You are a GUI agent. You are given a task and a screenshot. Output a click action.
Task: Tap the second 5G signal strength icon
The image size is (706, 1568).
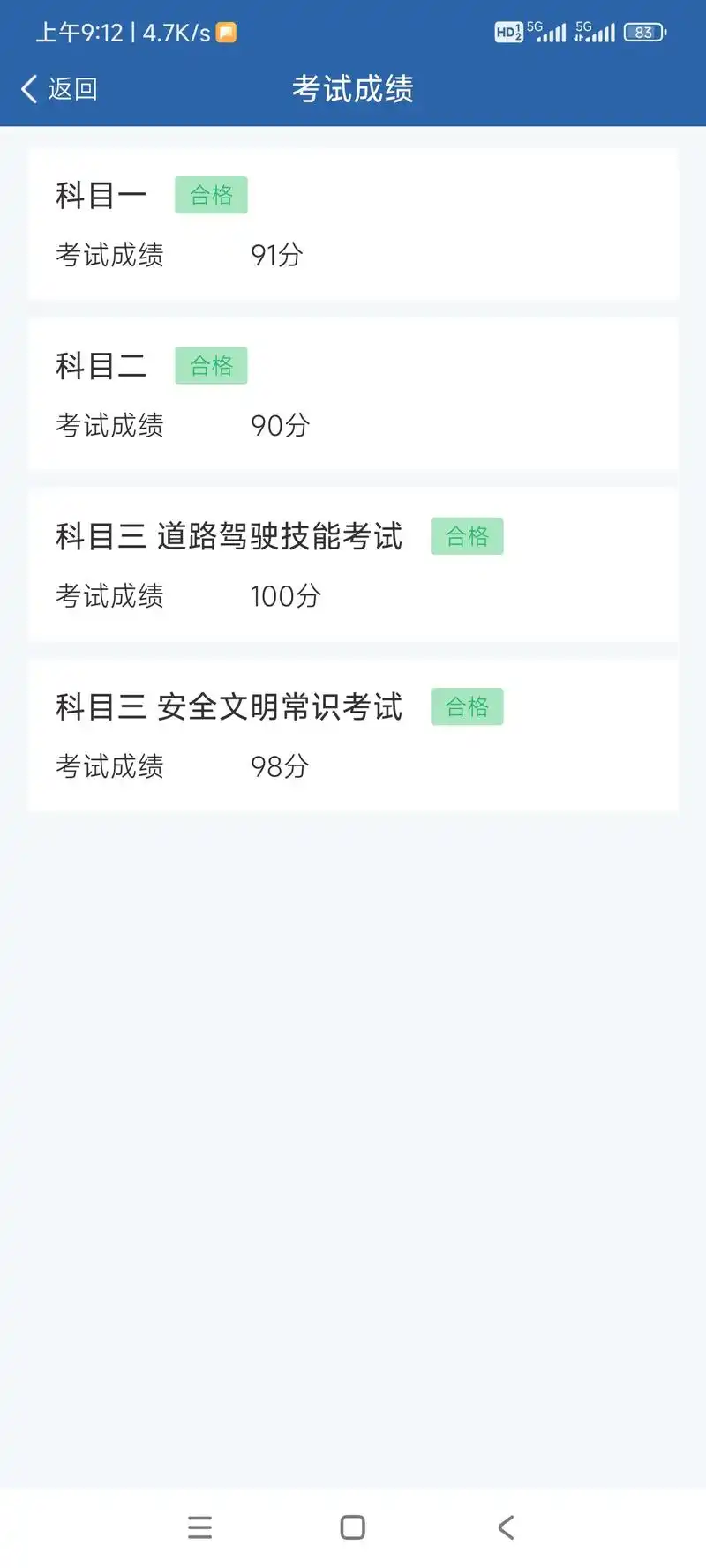(597, 32)
